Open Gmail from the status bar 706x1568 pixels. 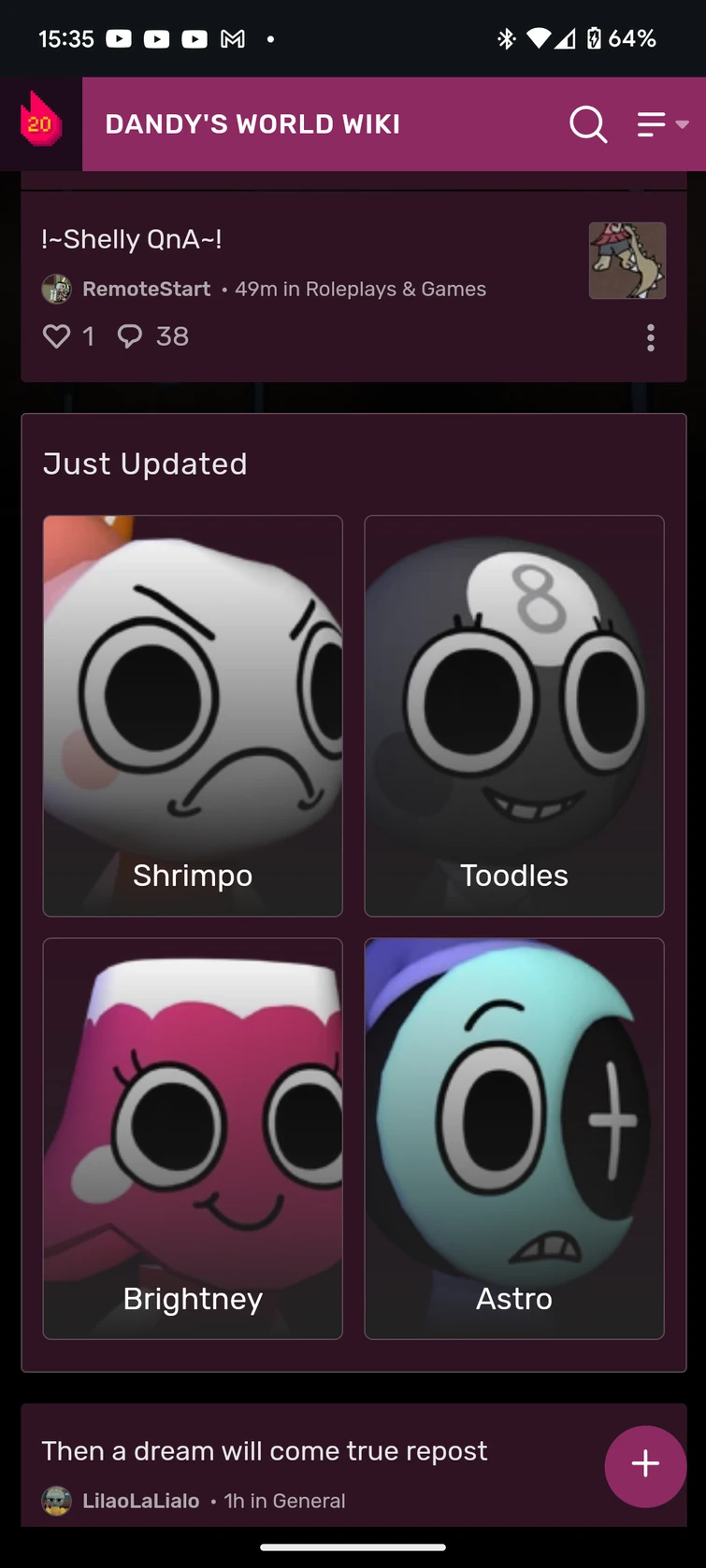click(235, 38)
